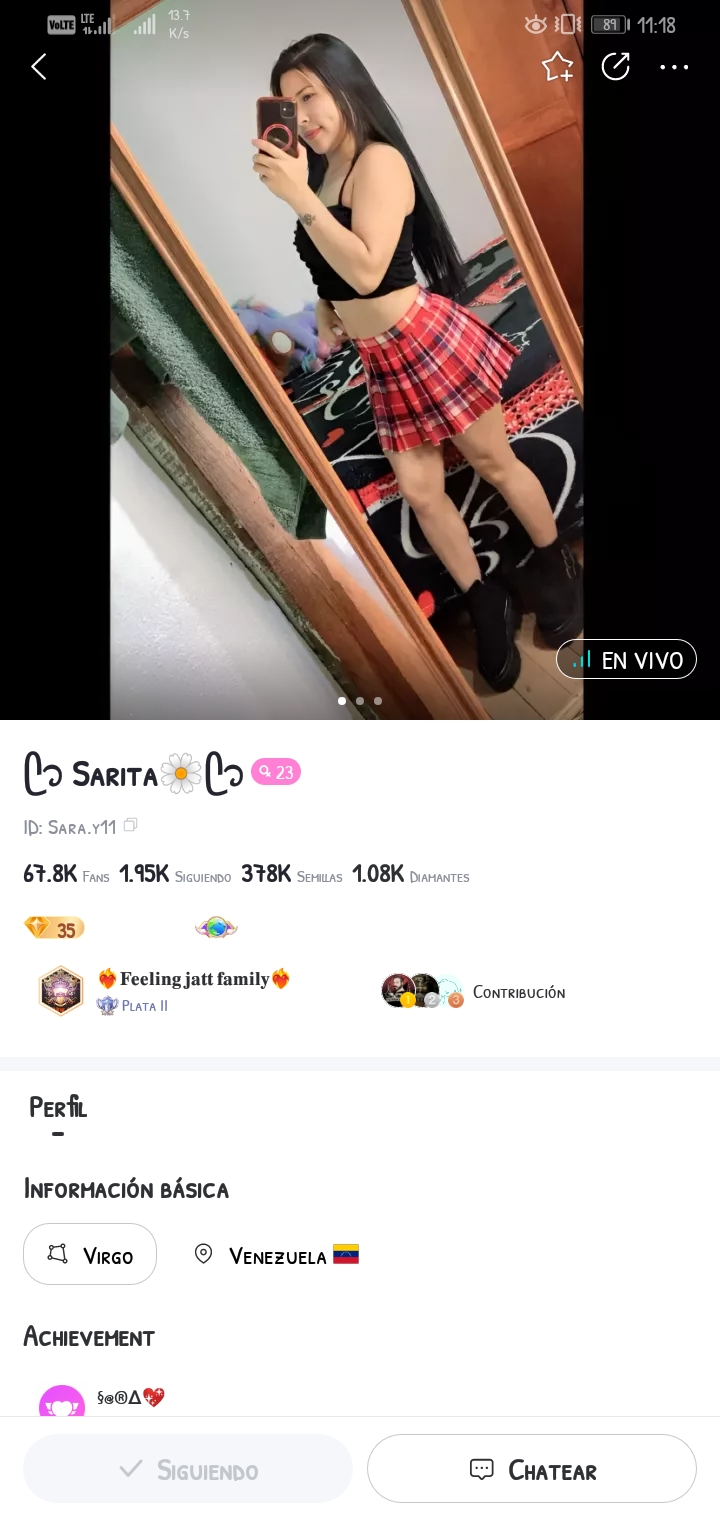Copy the ID Sara.y11

click(x=130, y=826)
